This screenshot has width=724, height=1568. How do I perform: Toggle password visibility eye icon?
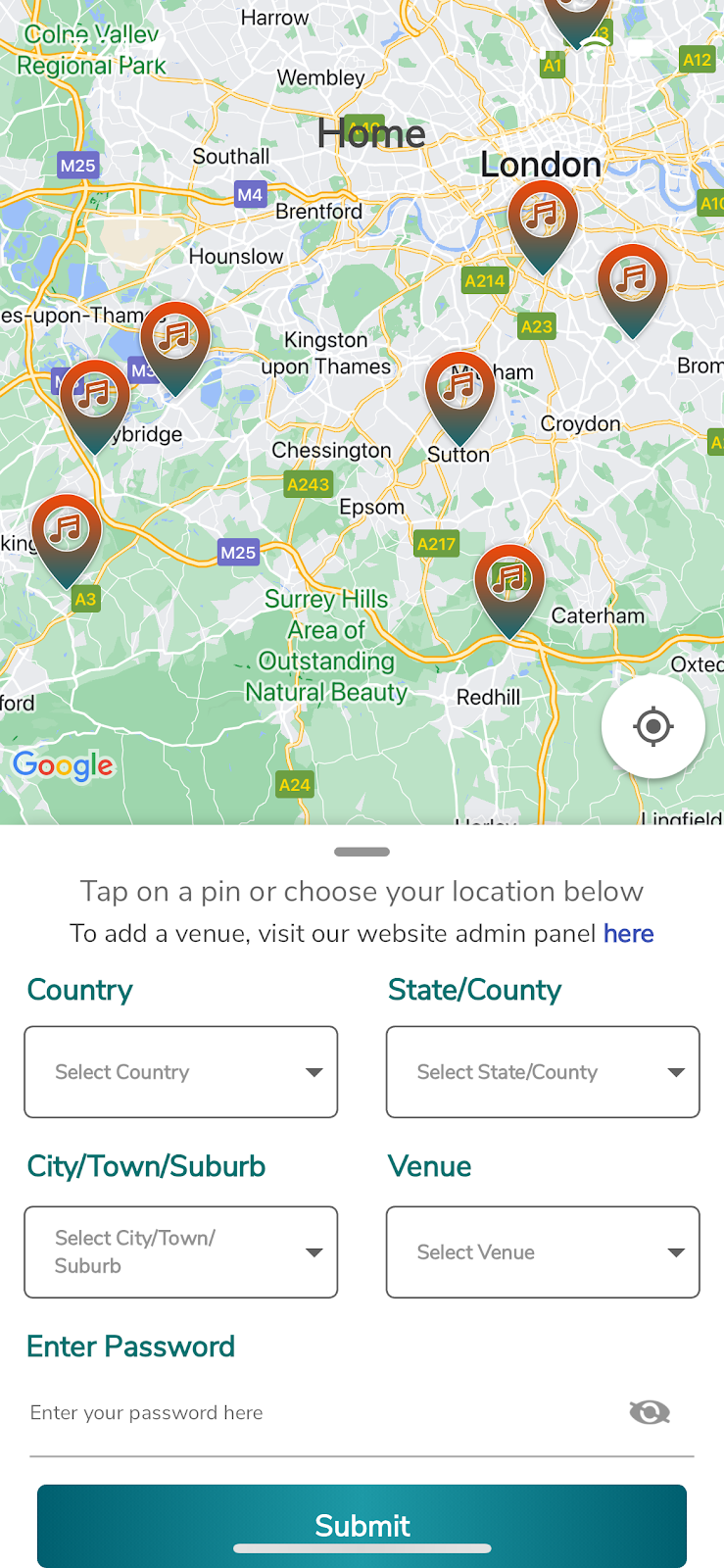coord(650,1412)
